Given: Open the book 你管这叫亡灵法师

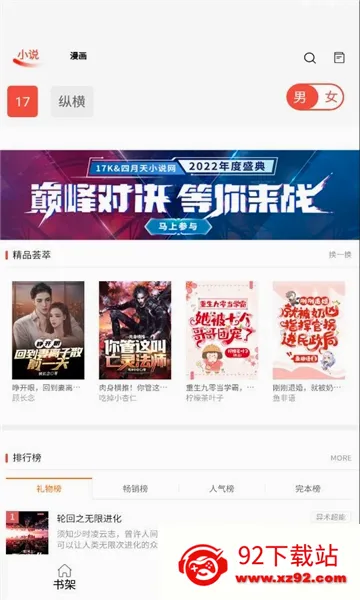Looking at the screenshot, I should (x=135, y=341).
